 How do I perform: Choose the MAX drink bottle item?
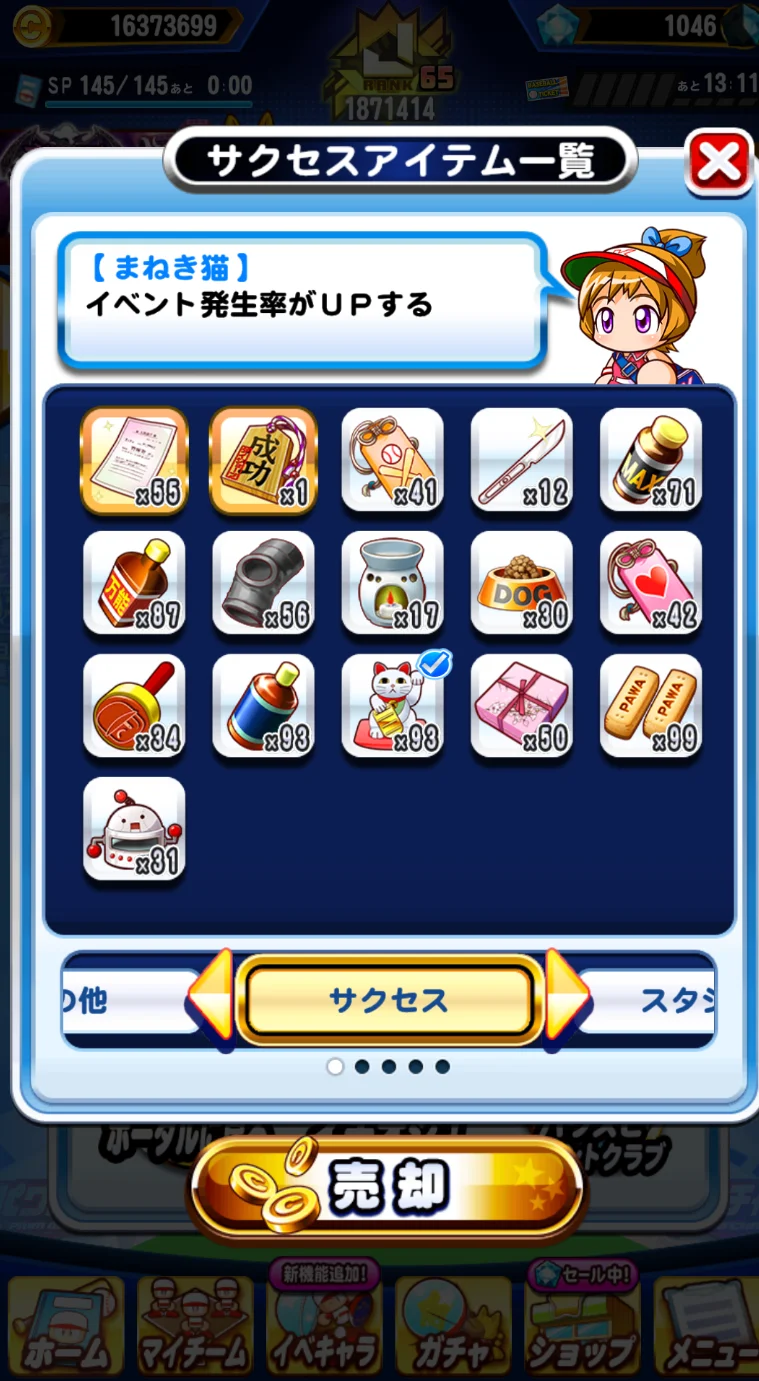[x=651, y=460]
